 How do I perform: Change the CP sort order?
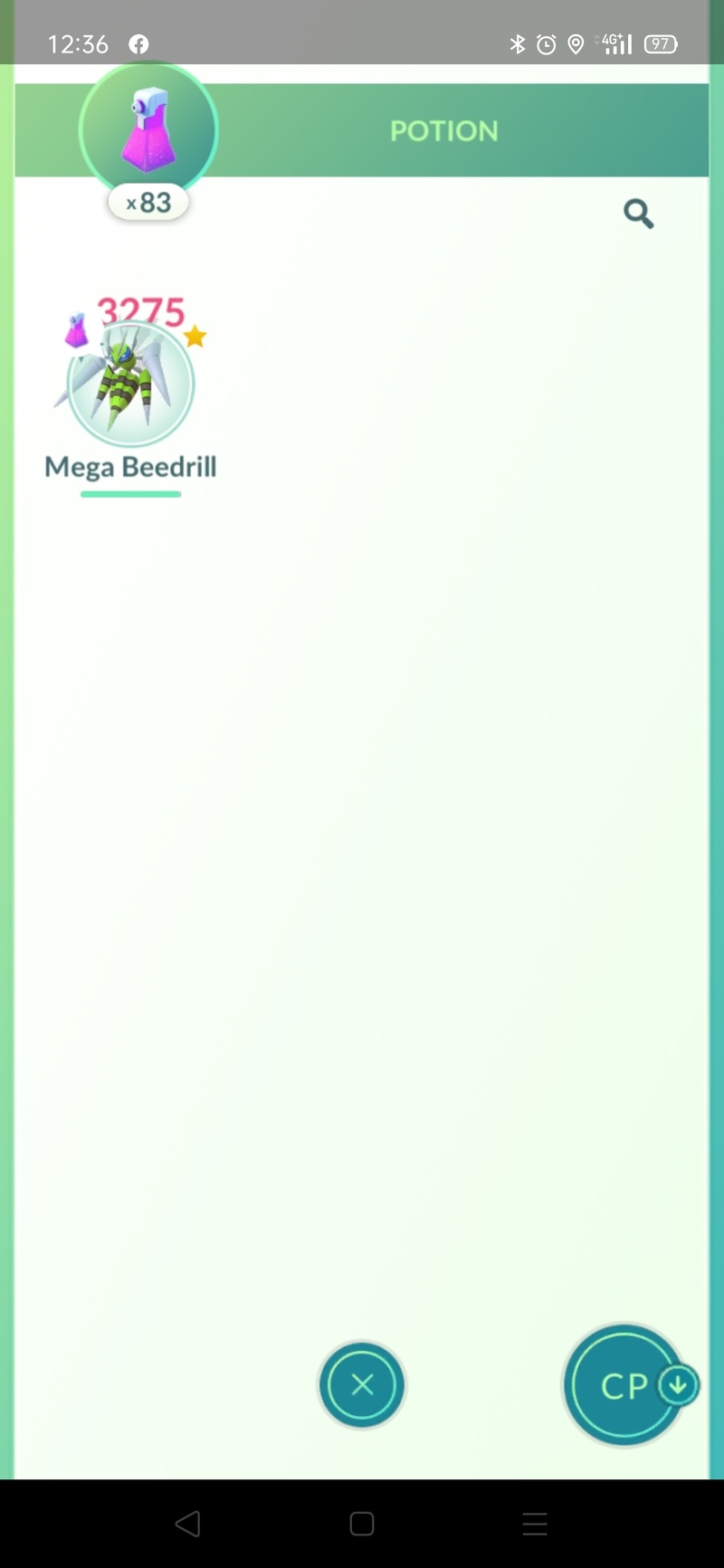[626, 1384]
